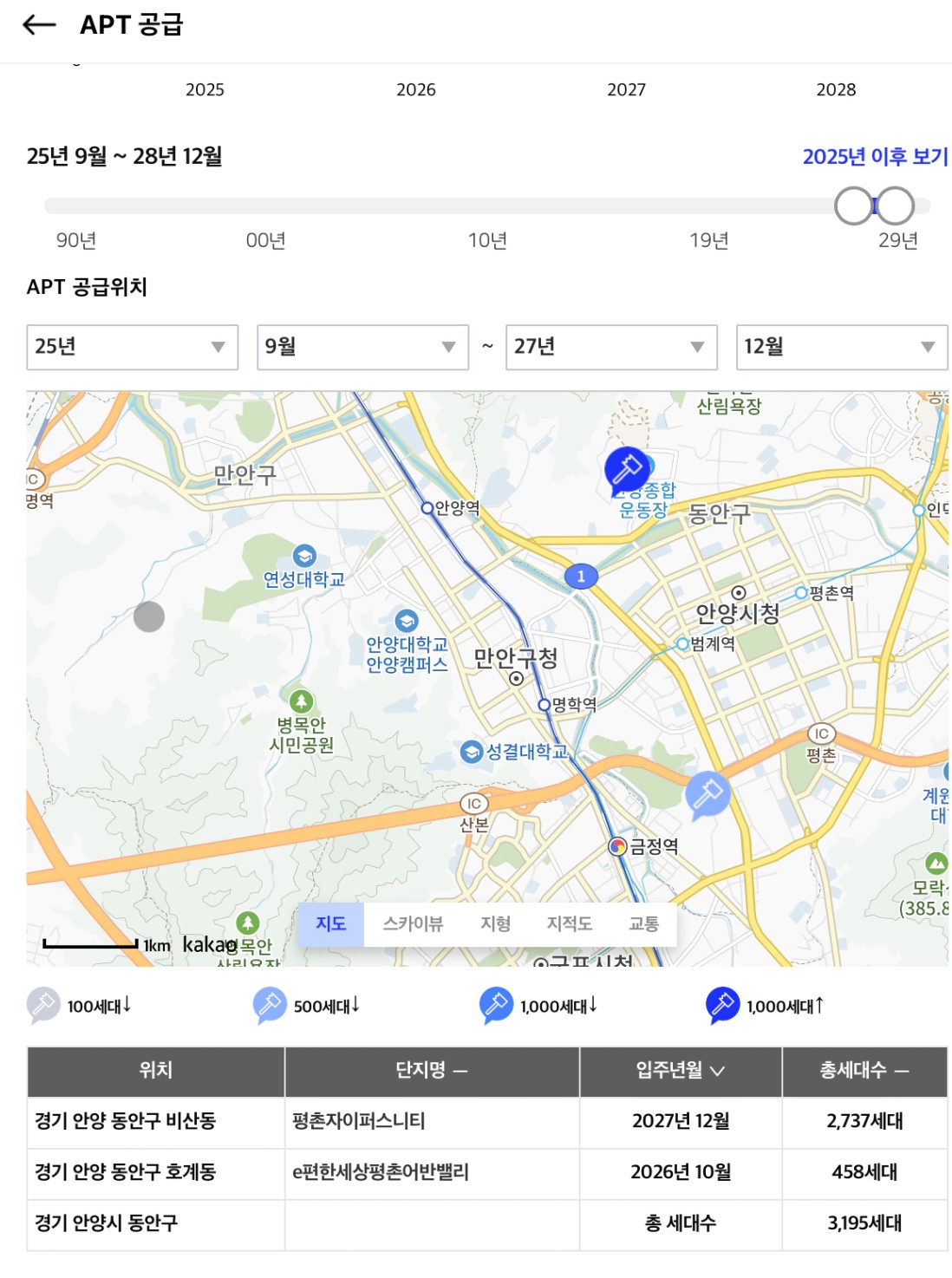Tap the dark blue marker near 종합운동장
The image size is (952, 1278).
click(x=626, y=471)
